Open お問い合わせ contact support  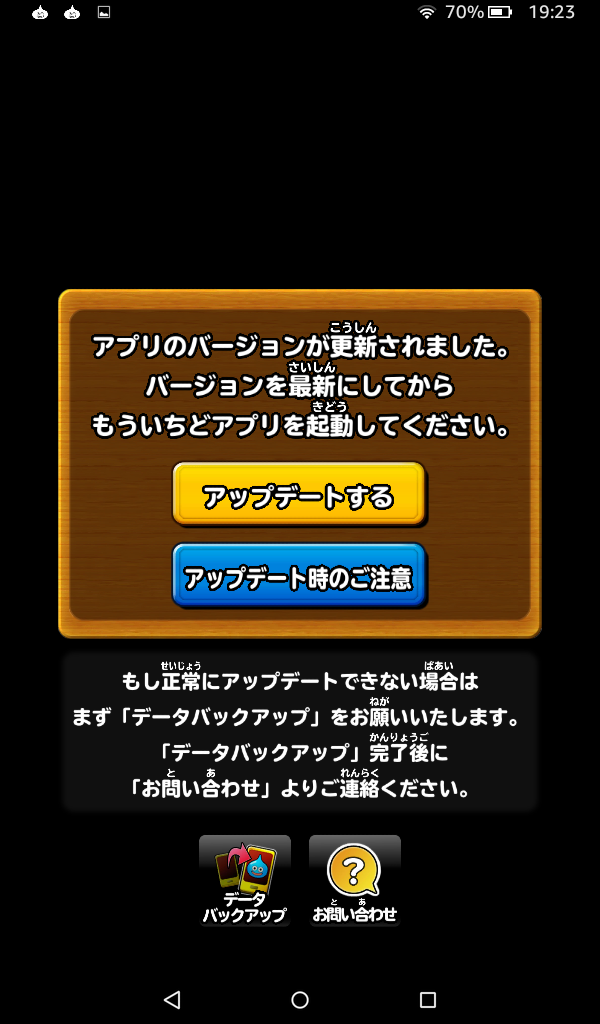(355, 880)
